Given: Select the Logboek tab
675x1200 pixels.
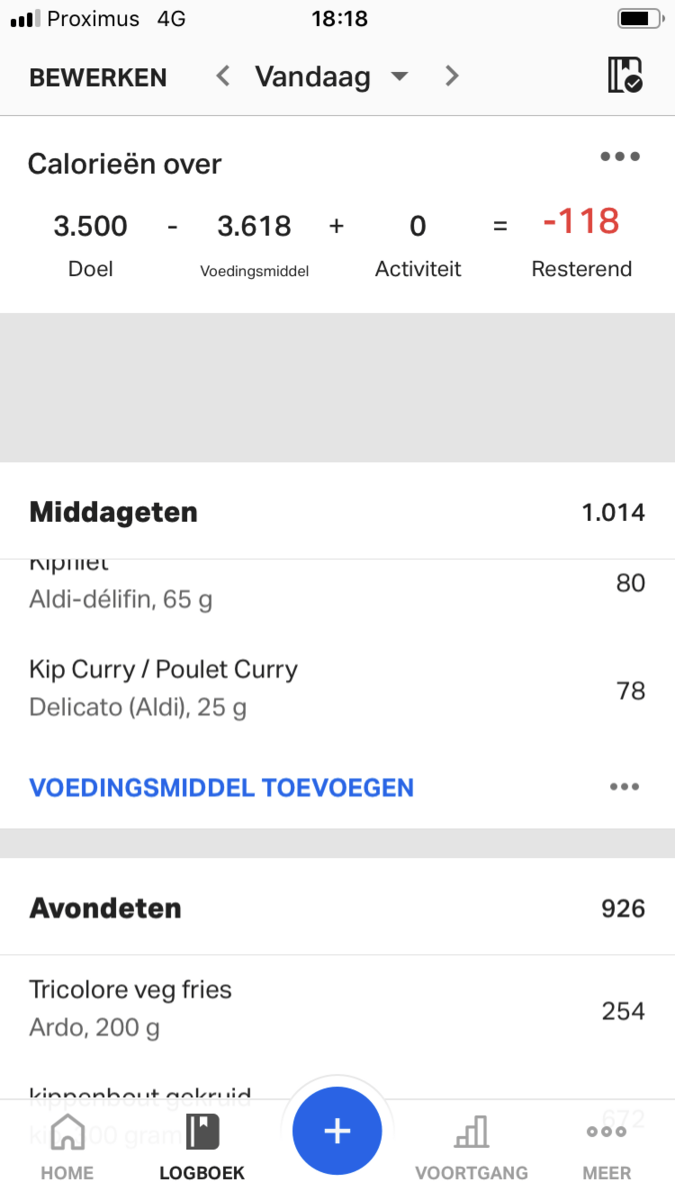Looking at the screenshot, I should coord(202,1148).
